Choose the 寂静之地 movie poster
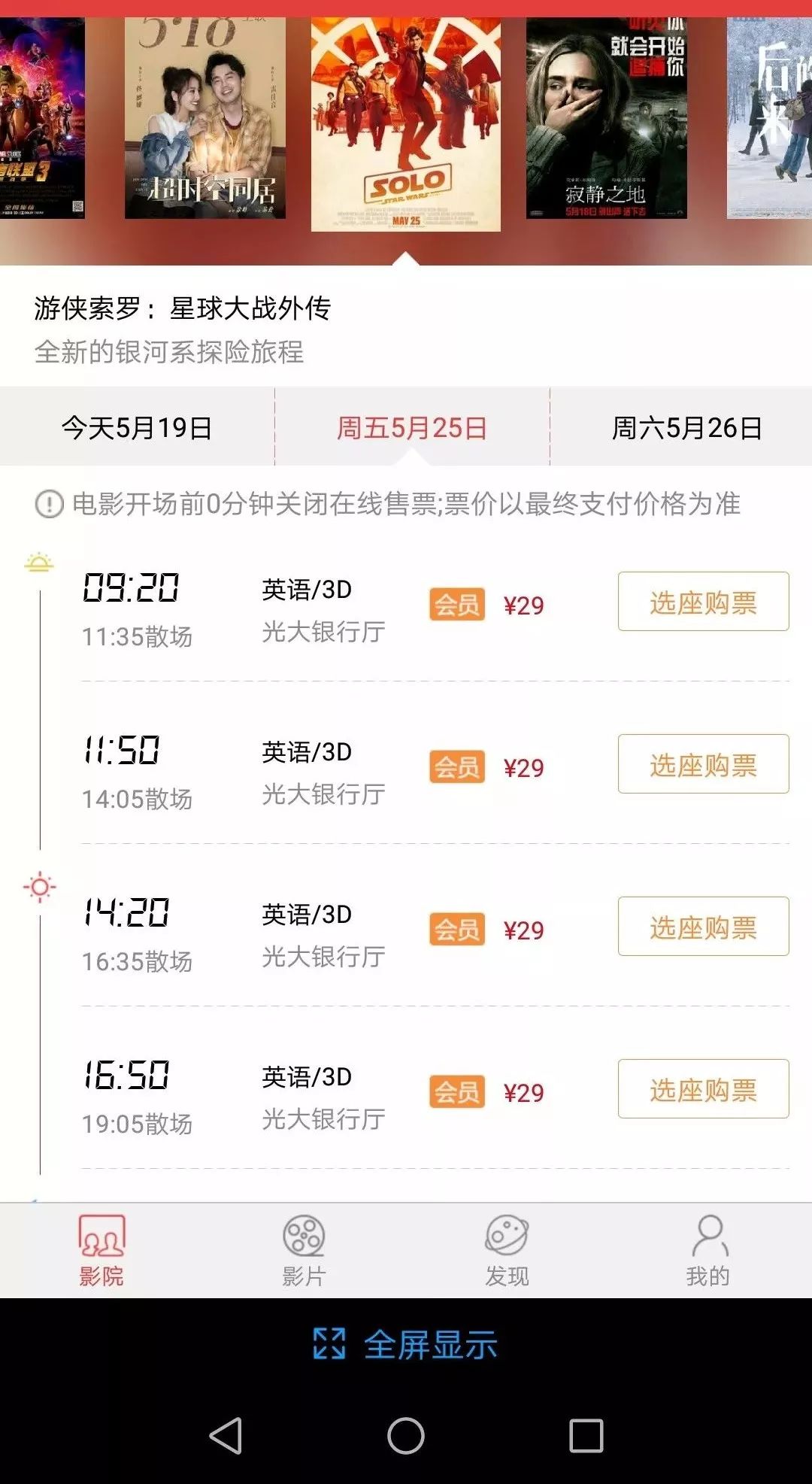The width and height of the screenshot is (812, 1484). point(606,118)
